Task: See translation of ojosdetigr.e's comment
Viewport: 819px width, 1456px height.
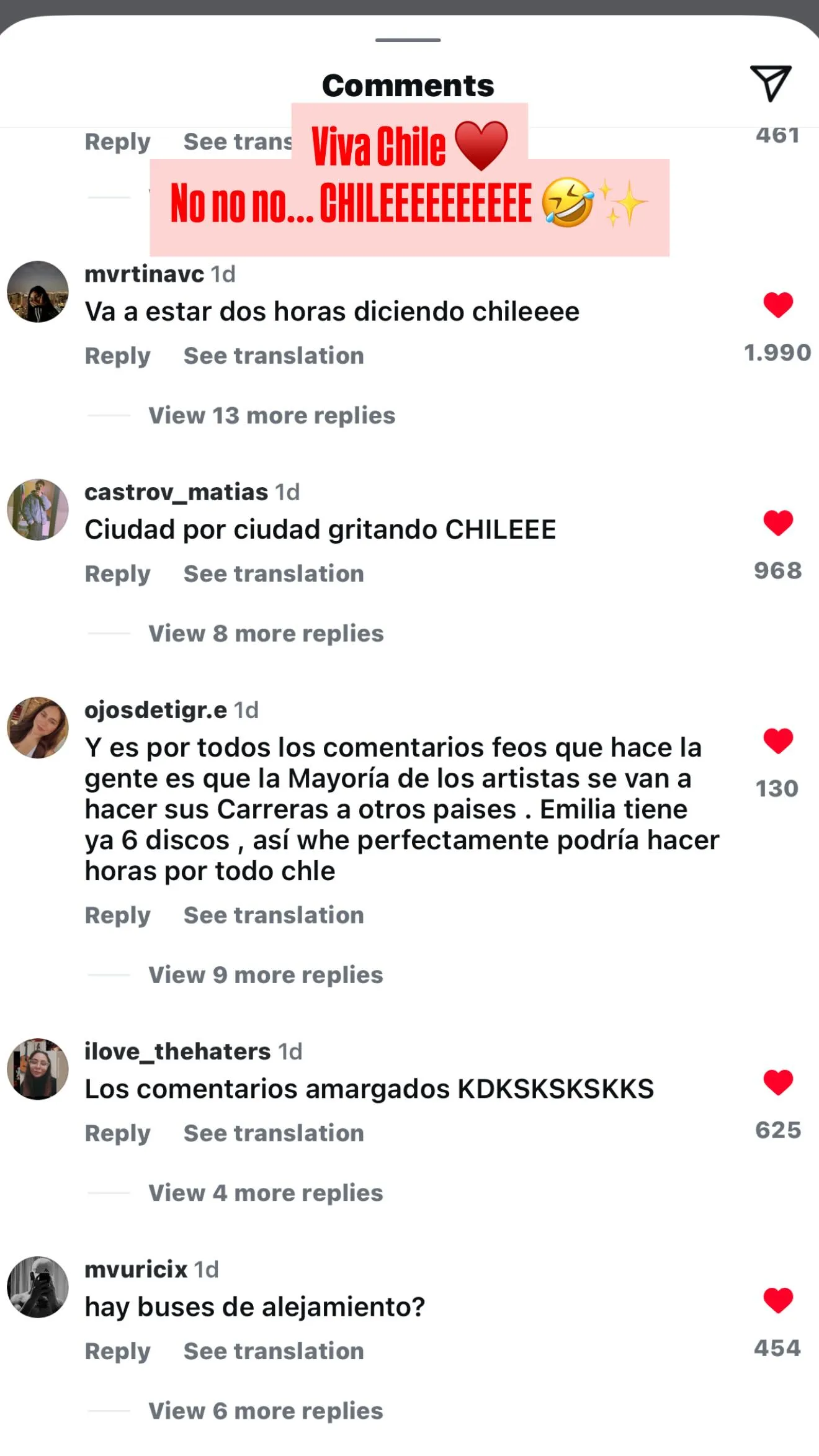Action: coord(273,915)
